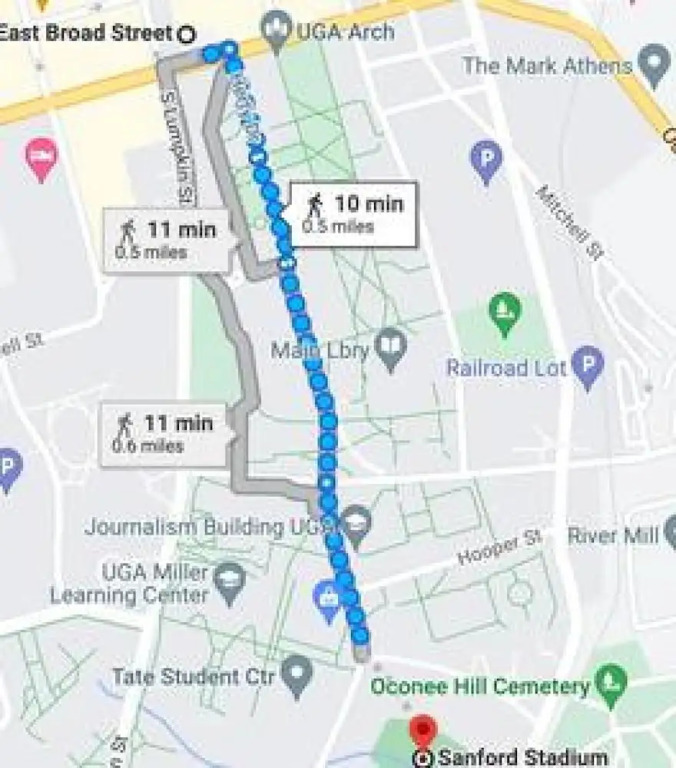Open the Tate Student Ctr marker
The width and height of the screenshot is (676, 768).
coord(297,675)
